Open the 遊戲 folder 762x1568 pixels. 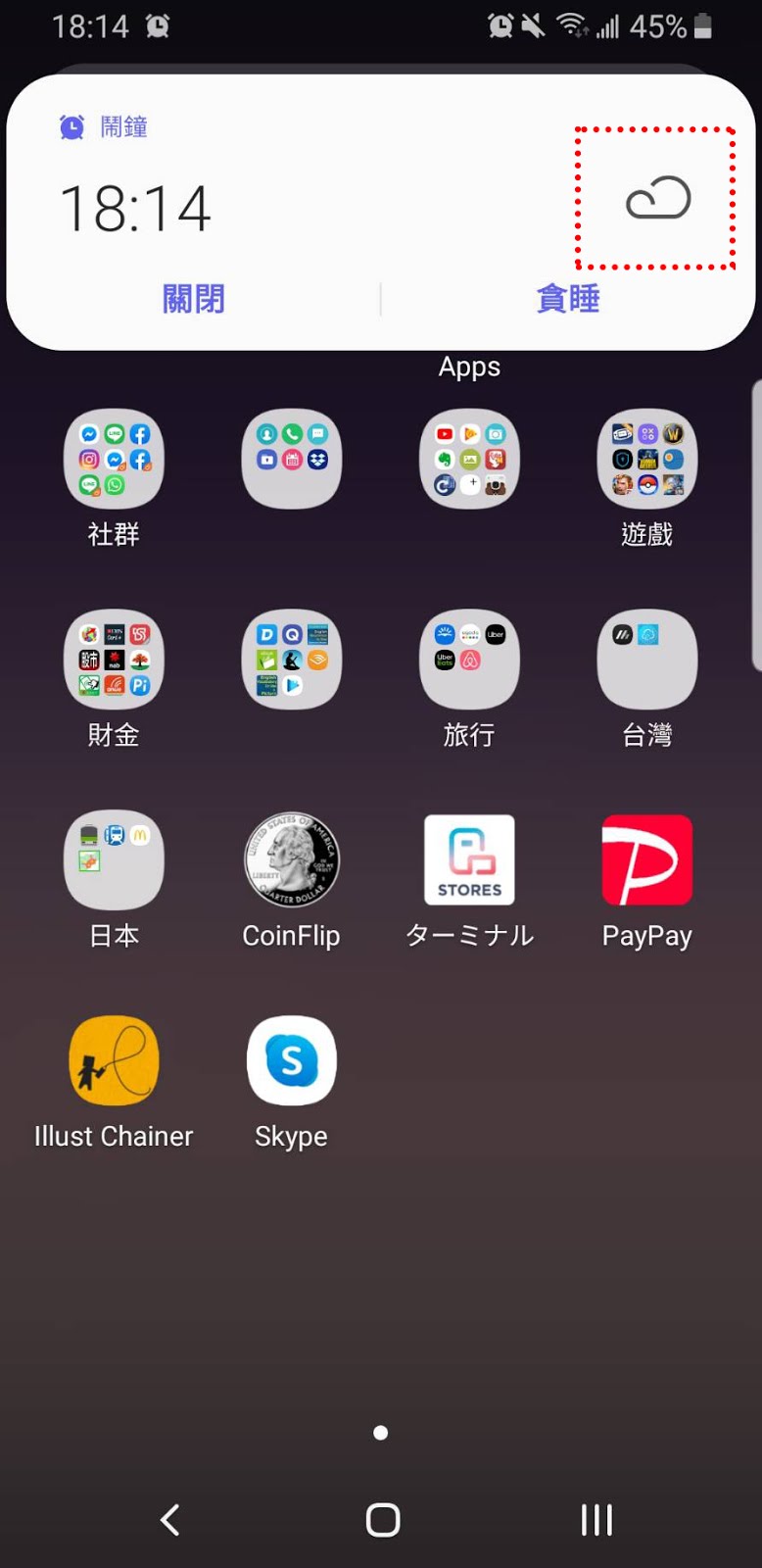(x=646, y=459)
